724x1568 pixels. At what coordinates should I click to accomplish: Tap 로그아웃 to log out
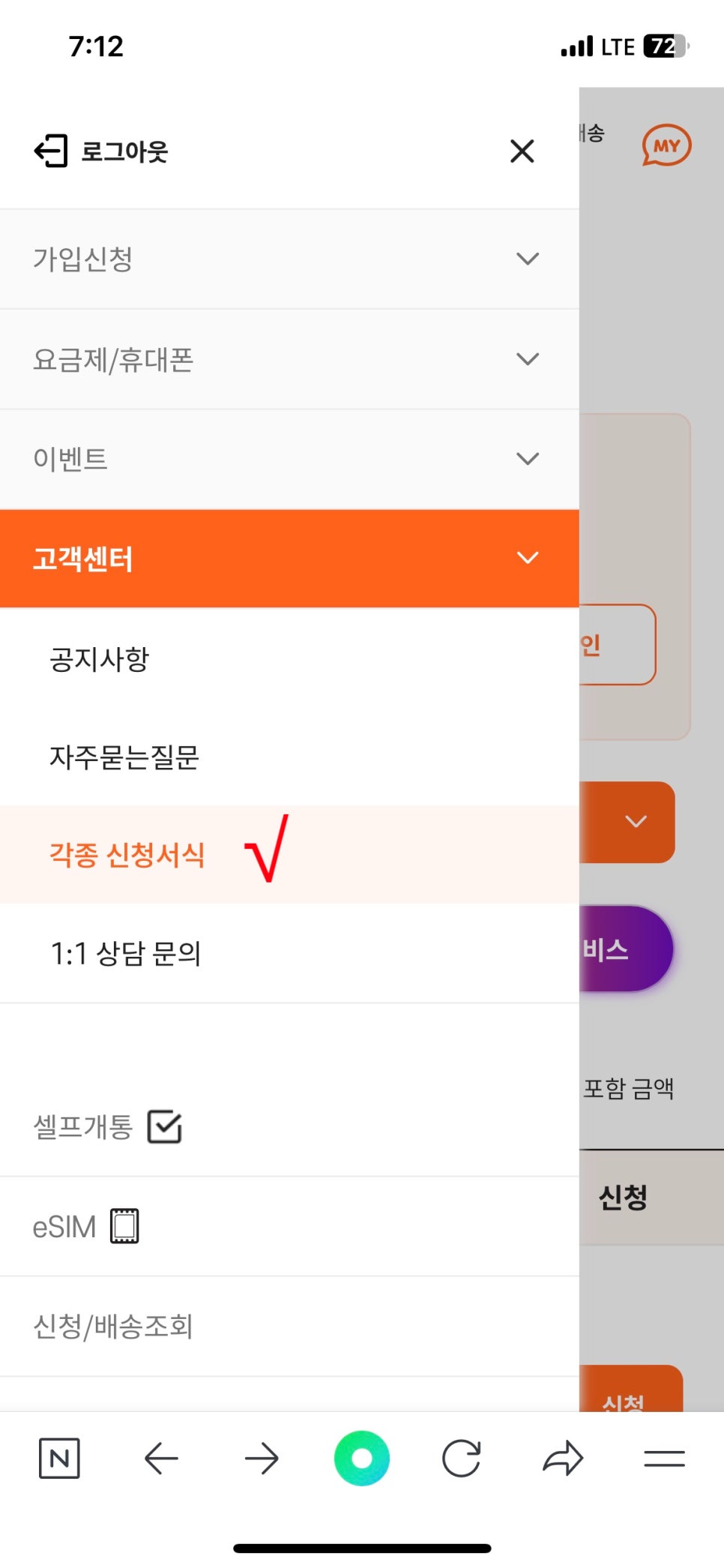(101, 151)
